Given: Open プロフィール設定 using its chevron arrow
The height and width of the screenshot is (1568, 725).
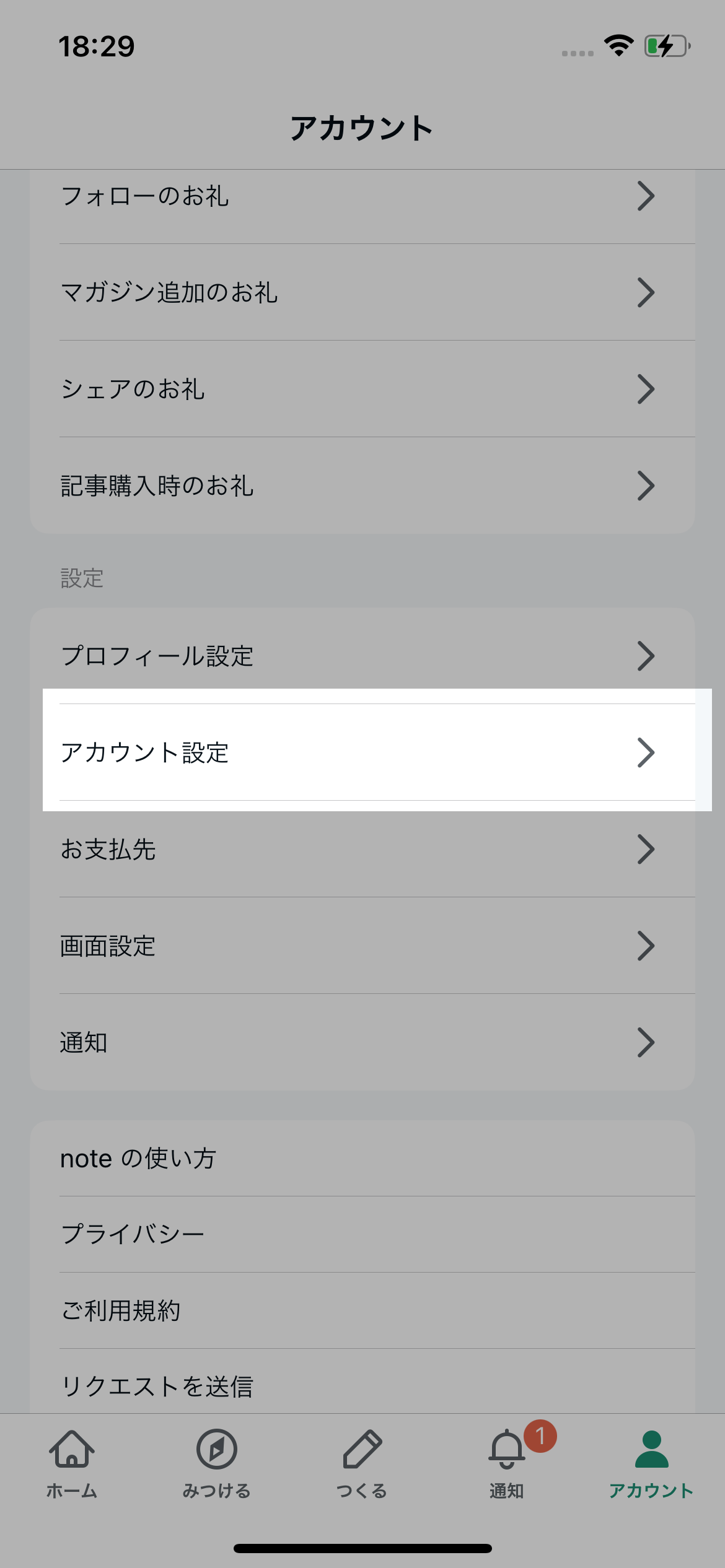Looking at the screenshot, I should pos(647,656).
